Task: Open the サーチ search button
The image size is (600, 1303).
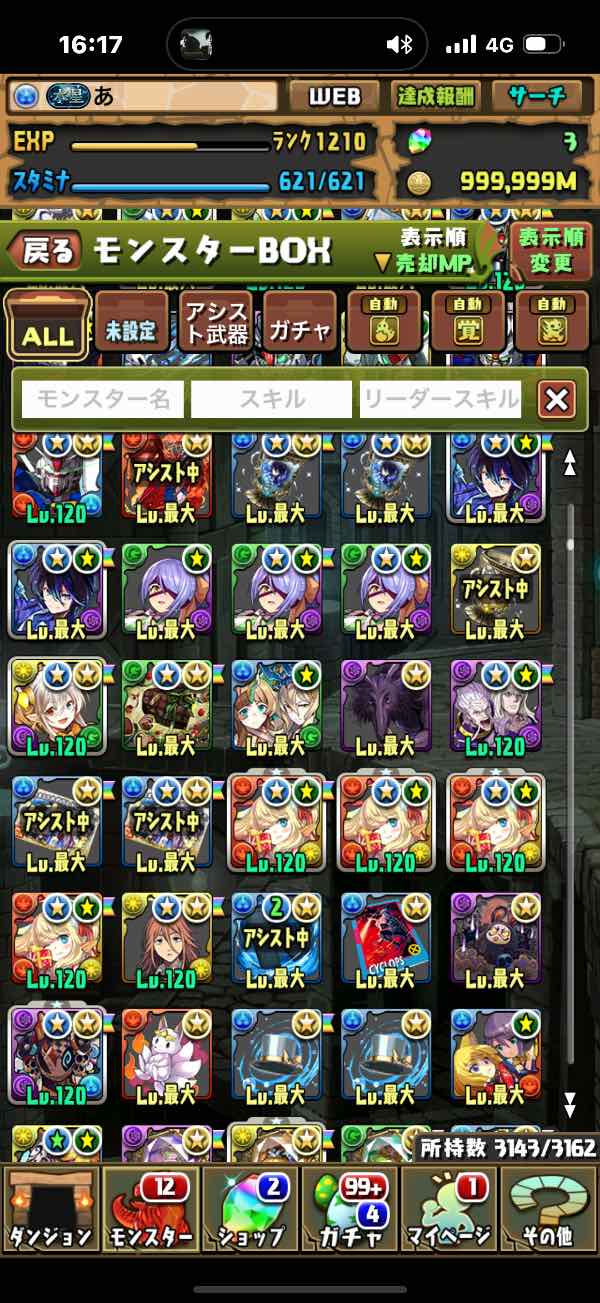Action: click(538, 96)
